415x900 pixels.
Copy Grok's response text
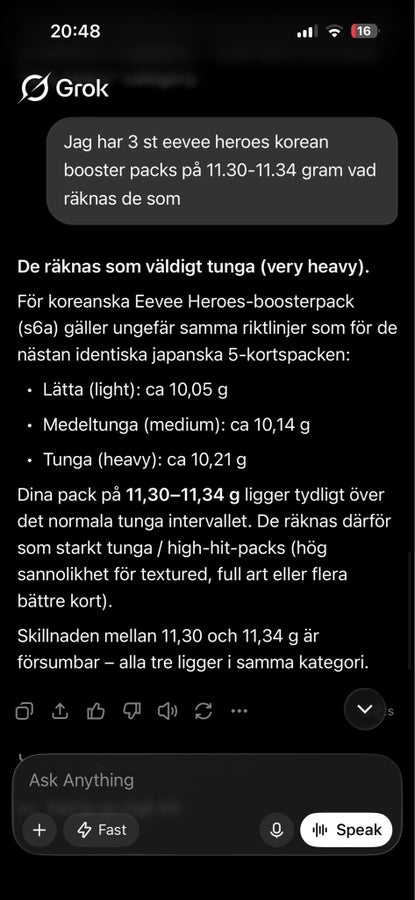pyautogui.click(x=24, y=712)
